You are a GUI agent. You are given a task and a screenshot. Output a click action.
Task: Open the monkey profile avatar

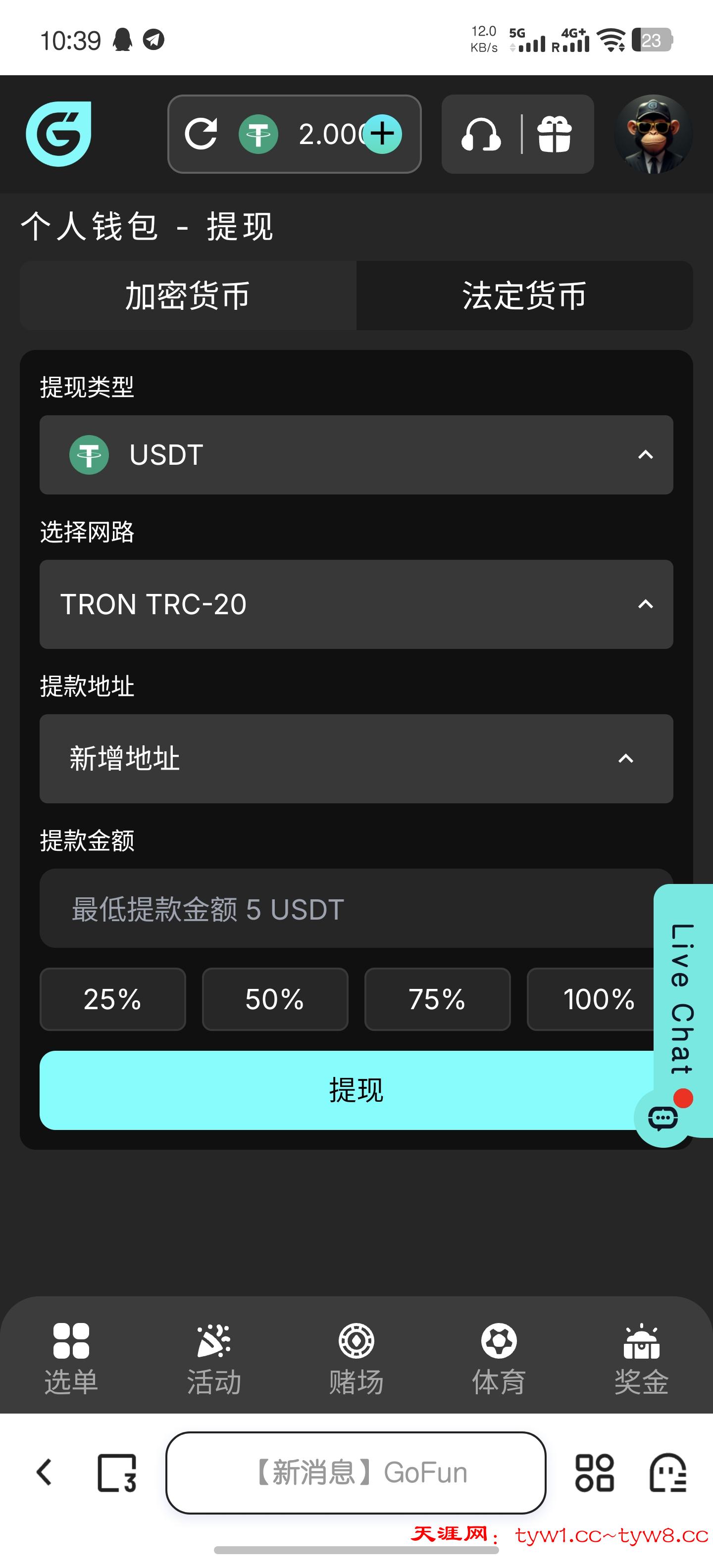(653, 134)
